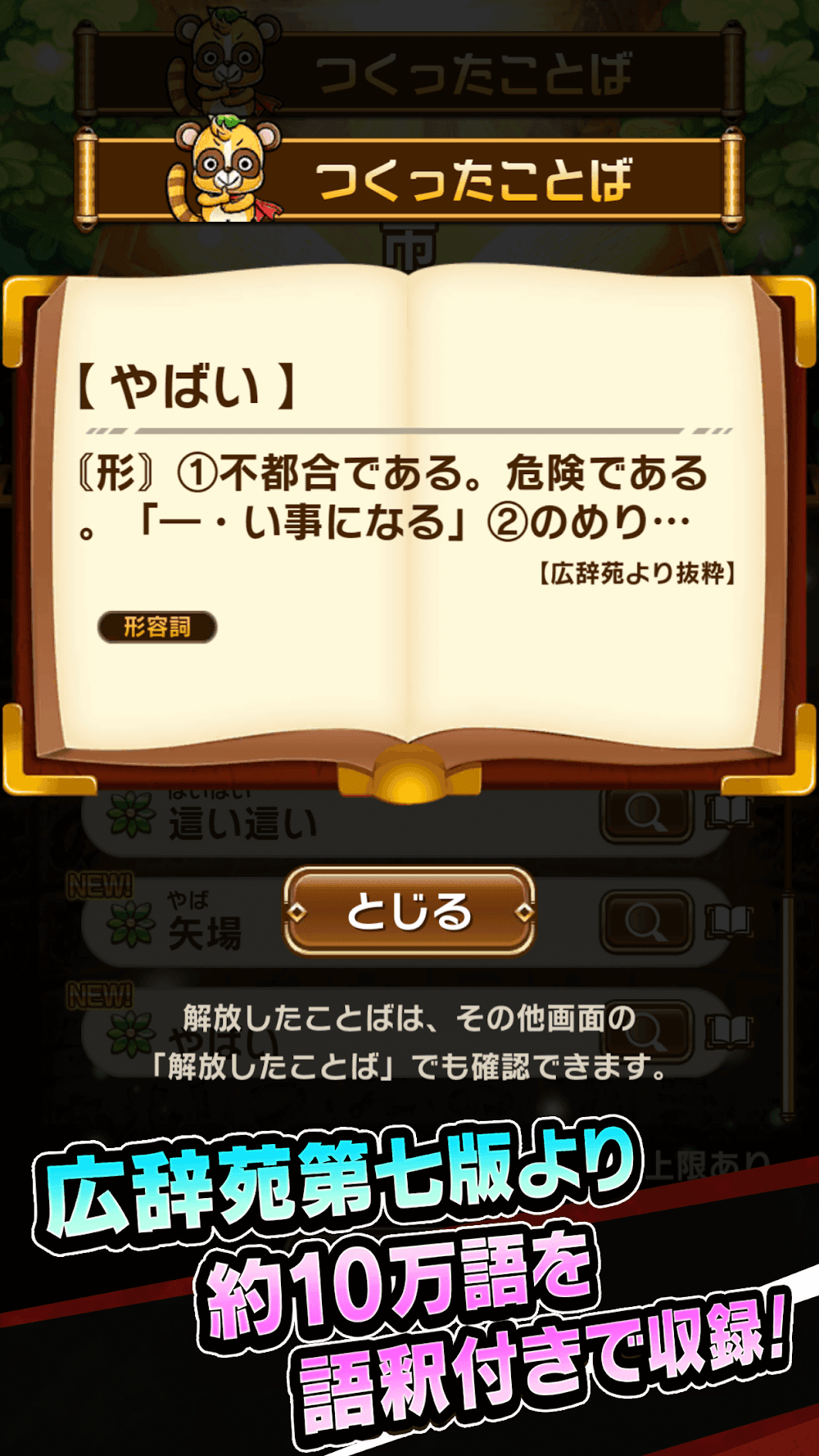Tap the magnifier icon beside 這い這い
Viewport: 819px width, 1456px height.
646,815
